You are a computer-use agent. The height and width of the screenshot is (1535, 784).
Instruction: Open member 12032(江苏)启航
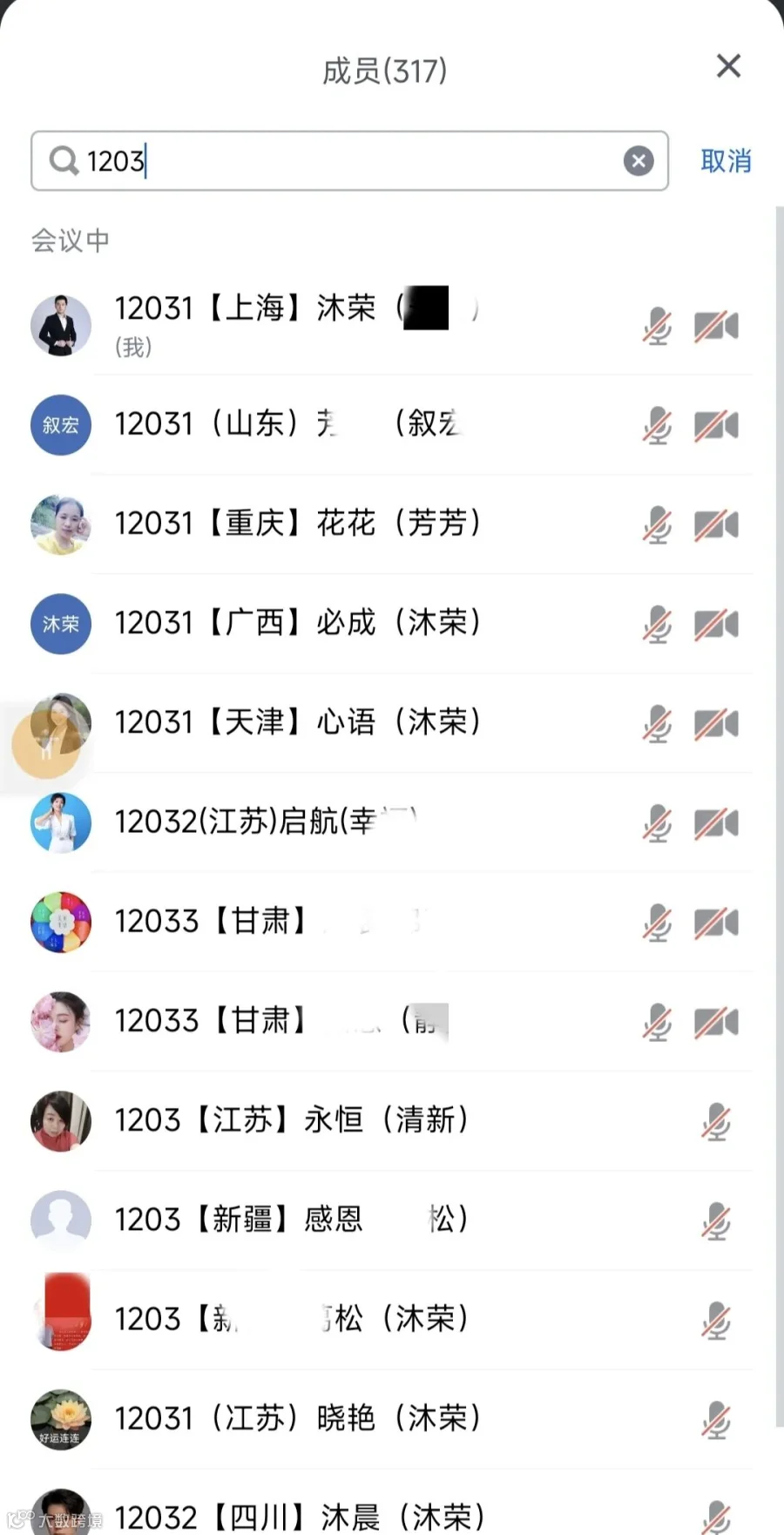(391, 822)
